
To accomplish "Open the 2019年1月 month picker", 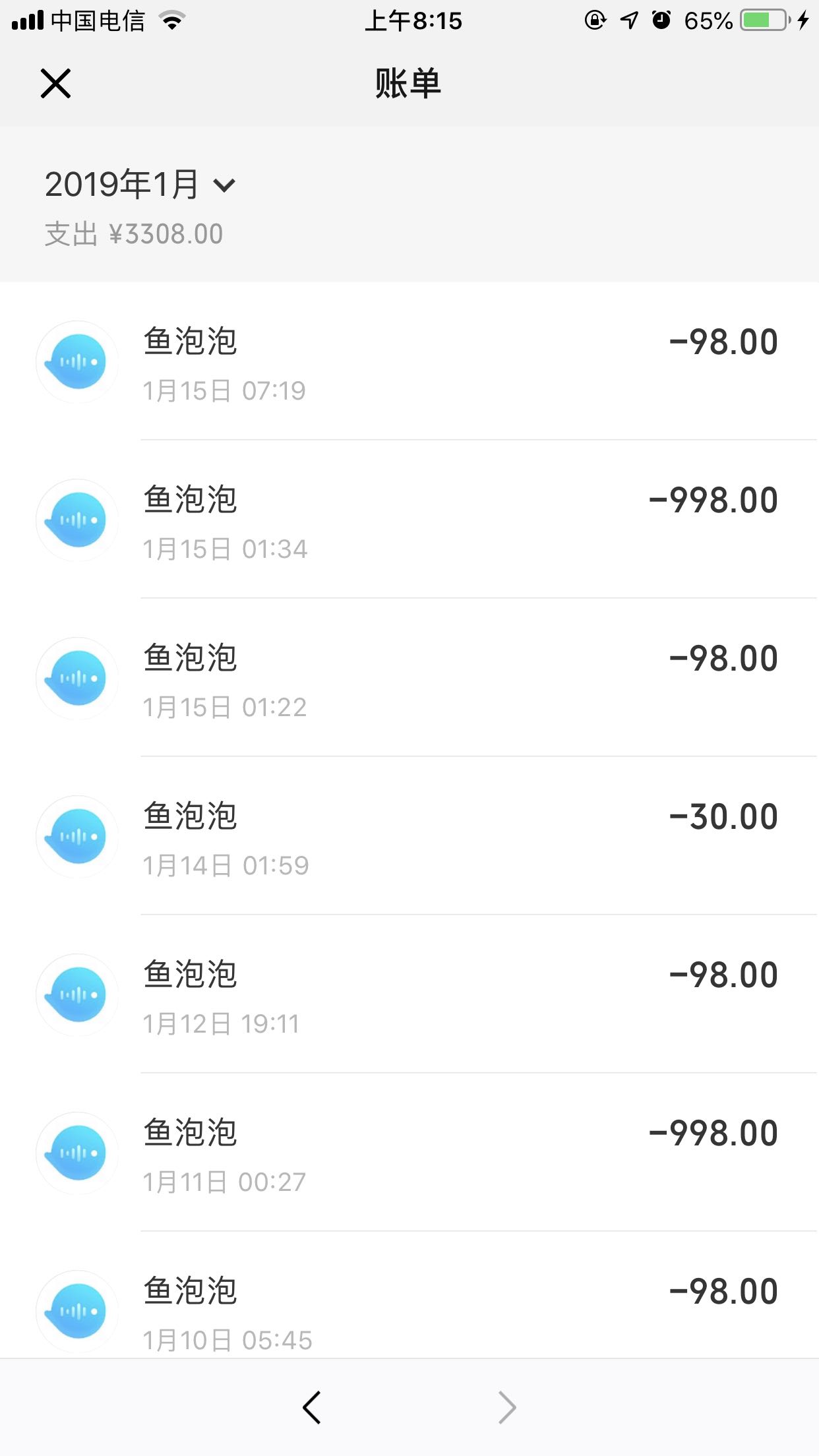I will tap(140, 185).
